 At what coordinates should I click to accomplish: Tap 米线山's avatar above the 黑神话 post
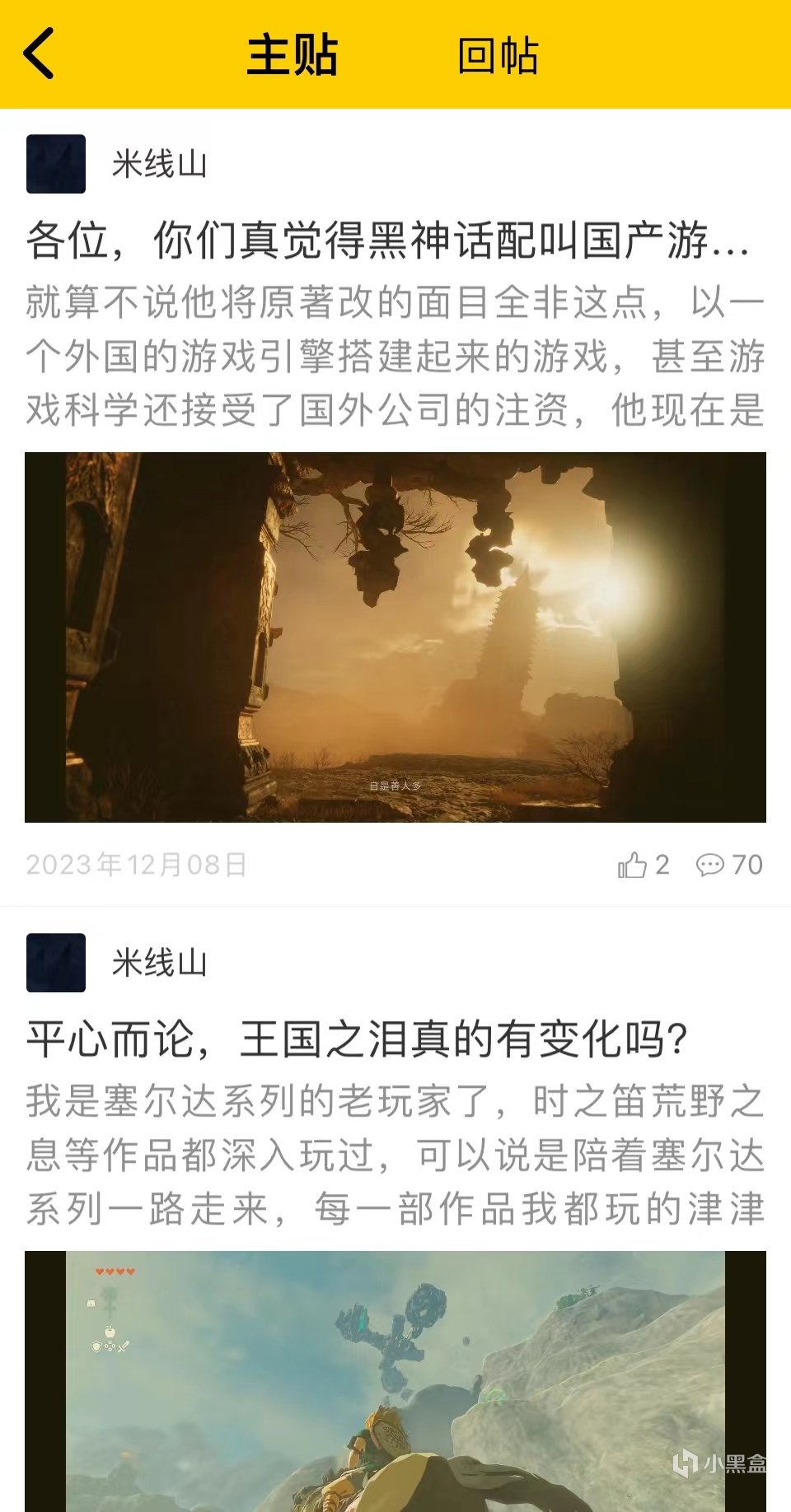[x=56, y=164]
